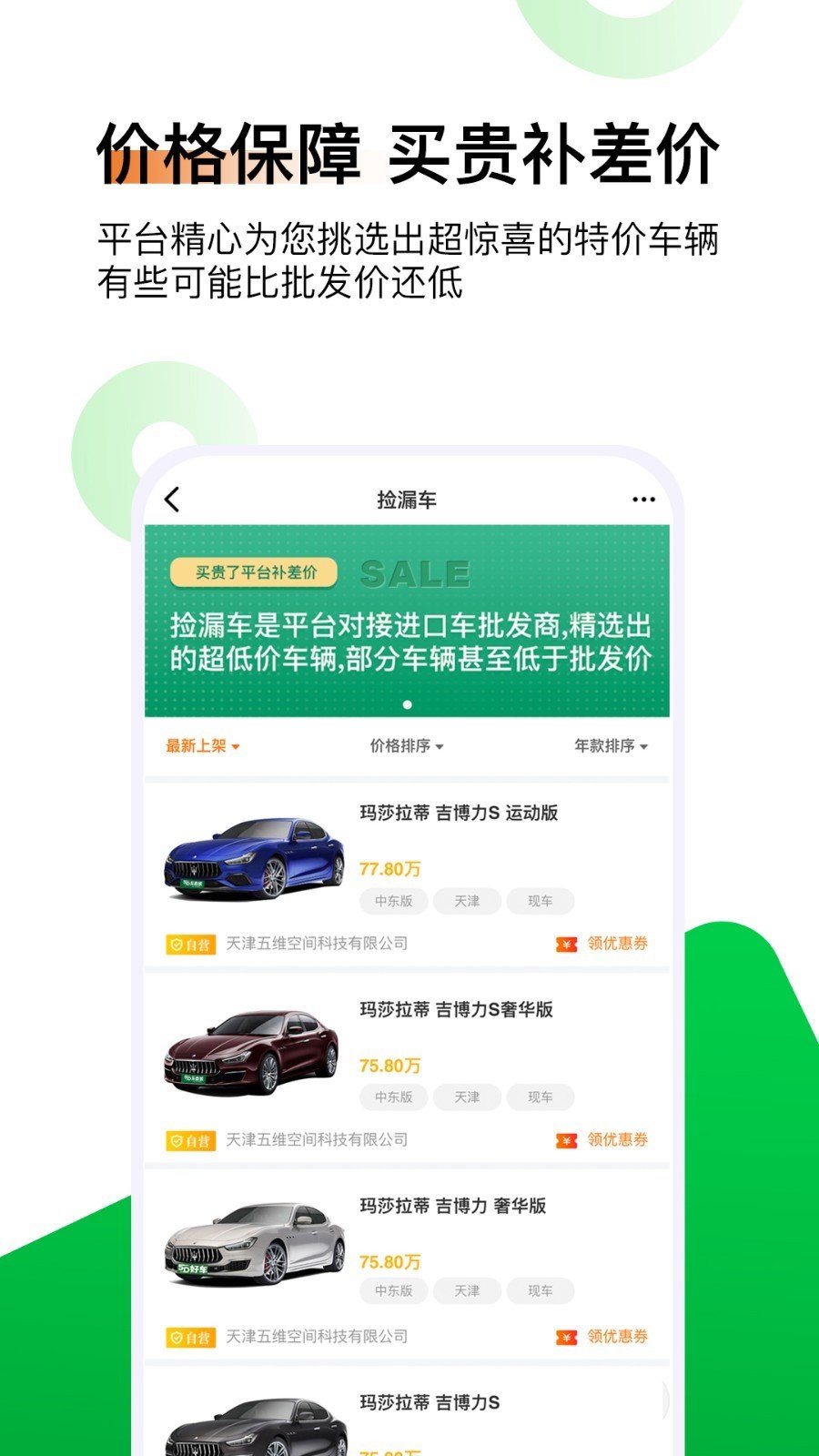The height and width of the screenshot is (1456, 819).
Task: Click the 买贵了平台补差价 badge button
Action: click(256, 572)
